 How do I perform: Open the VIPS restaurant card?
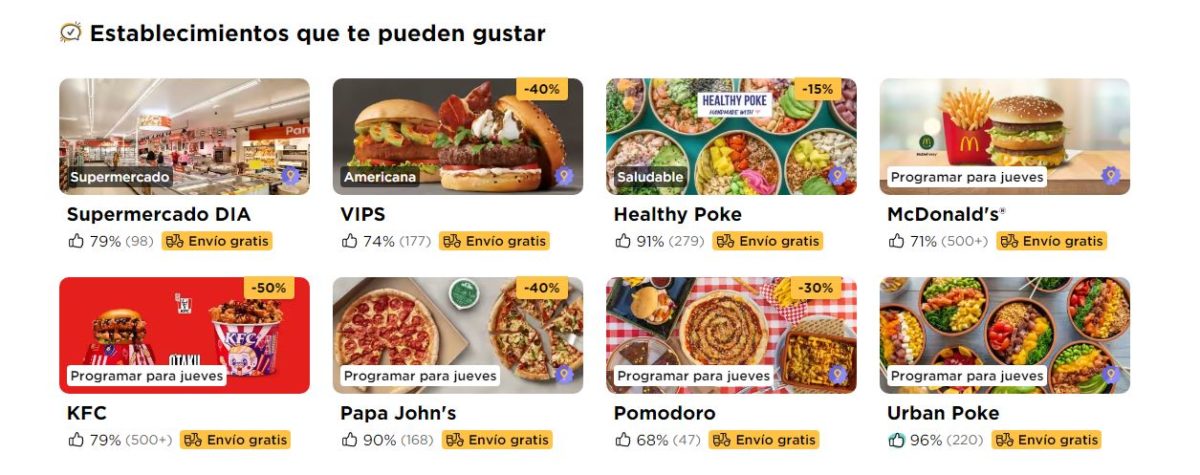[457, 136]
